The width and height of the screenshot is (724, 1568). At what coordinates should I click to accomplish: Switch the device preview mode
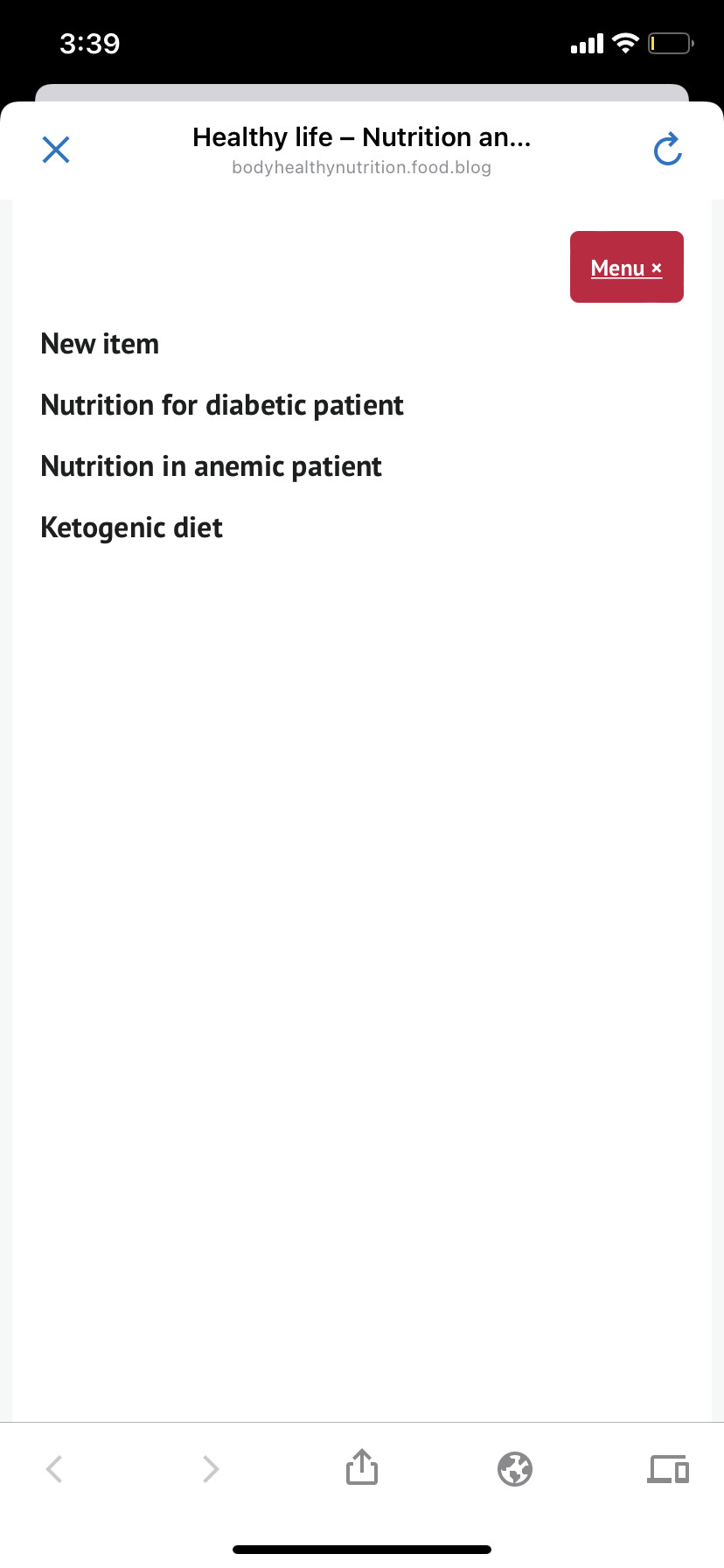click(668, 1469)
